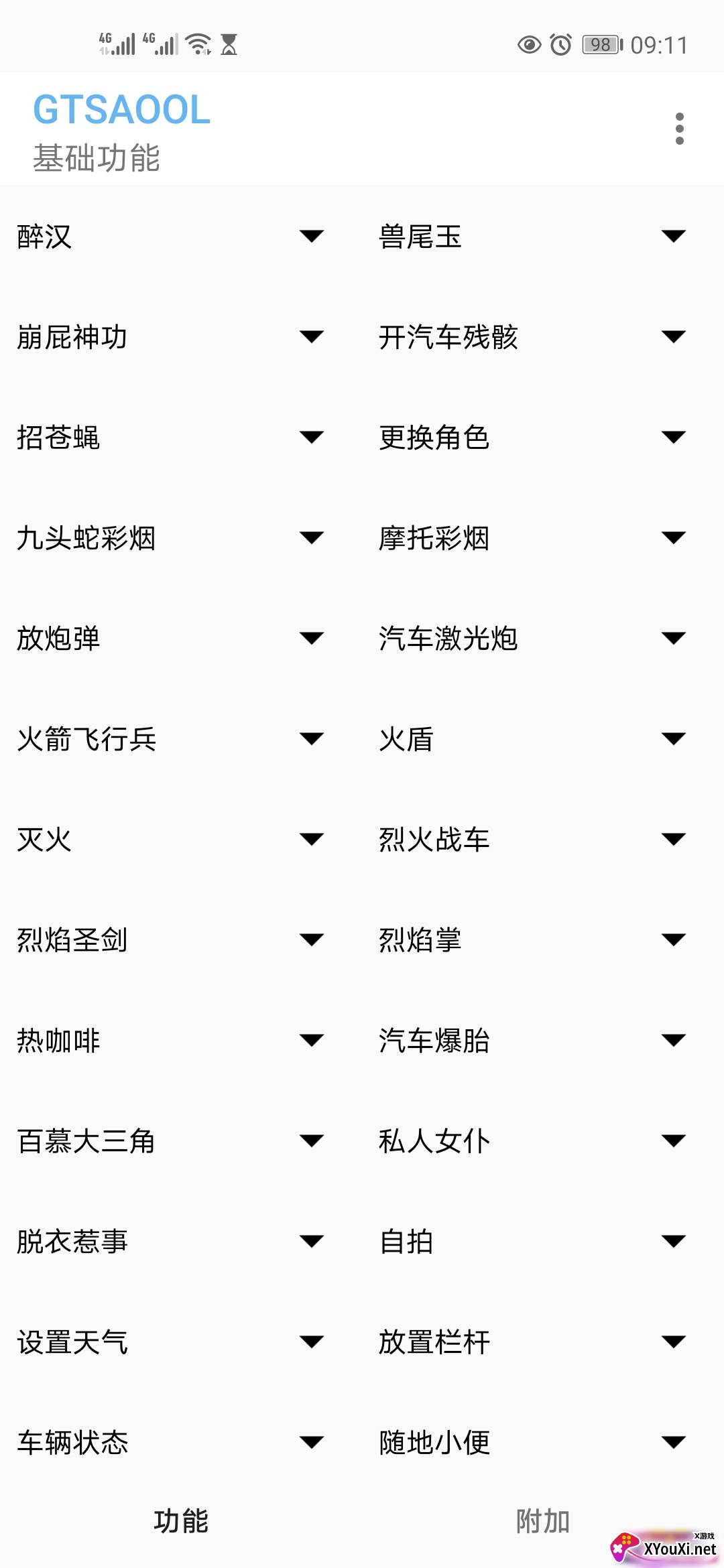Open 九头蛇彩烟 dropdown list
The height and width of the screenshot is (1568, 724).
click(x=311, y=537)
